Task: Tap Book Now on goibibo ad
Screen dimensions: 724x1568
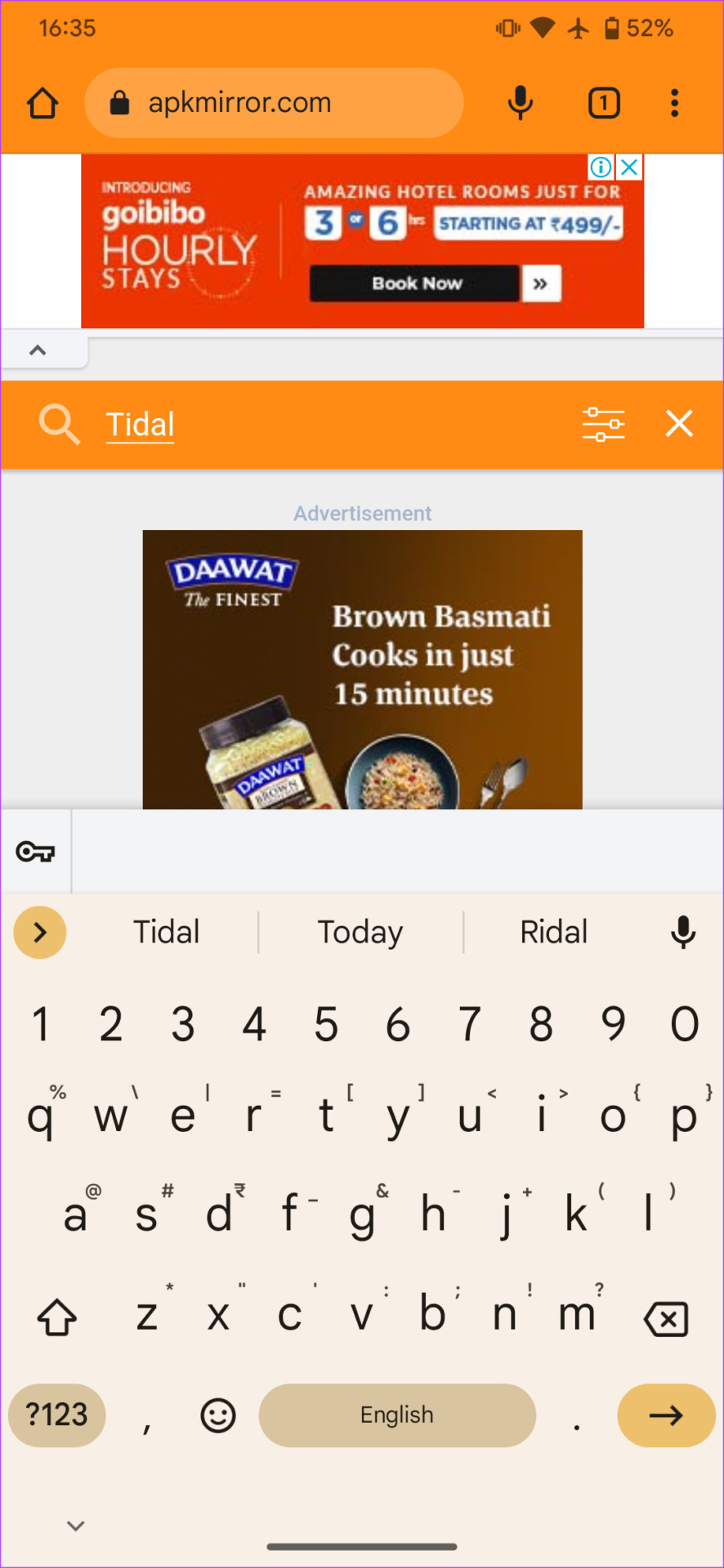Action: click(x=417, y=283)
